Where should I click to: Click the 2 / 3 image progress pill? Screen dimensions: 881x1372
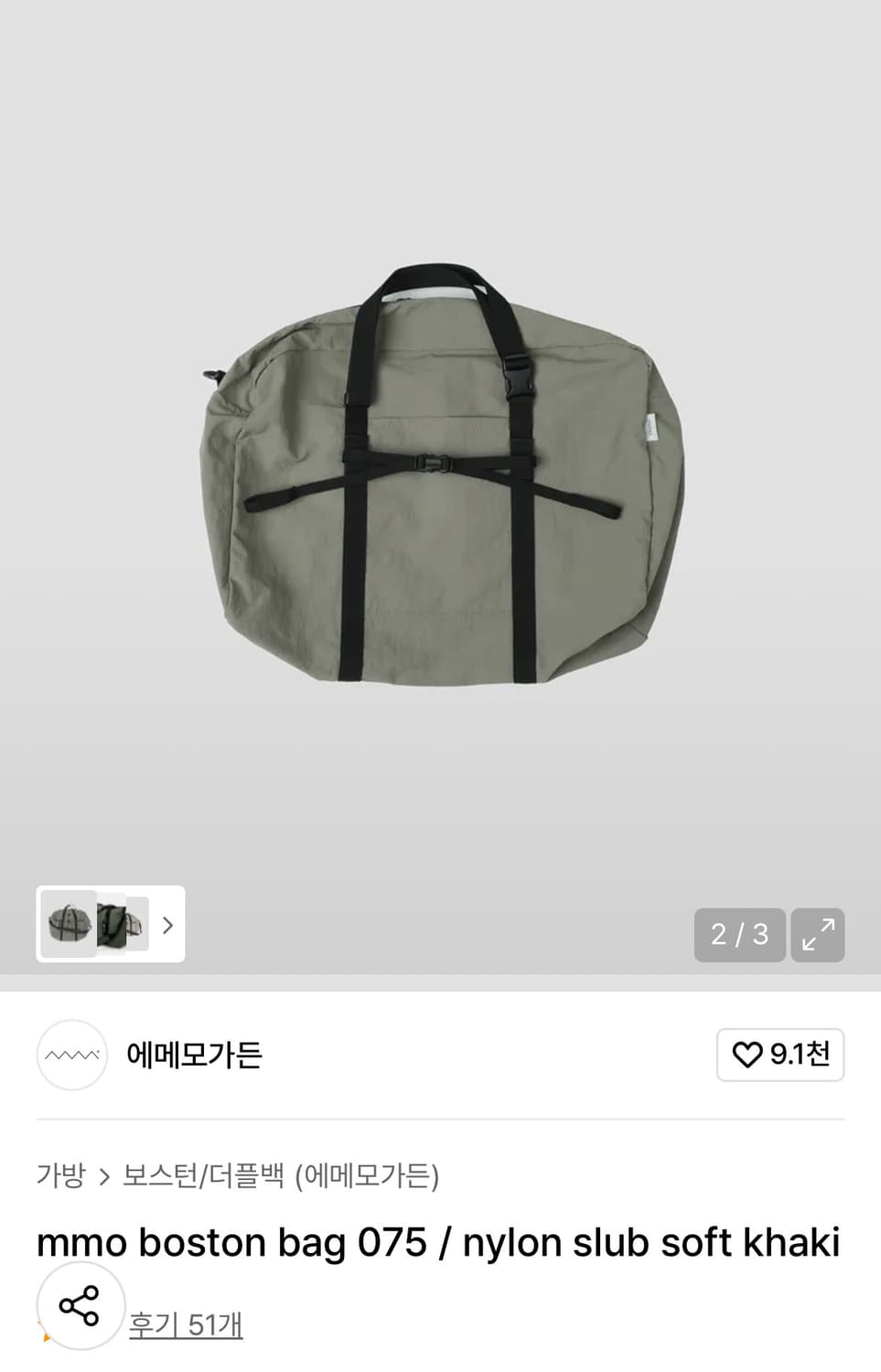(739, 935)
